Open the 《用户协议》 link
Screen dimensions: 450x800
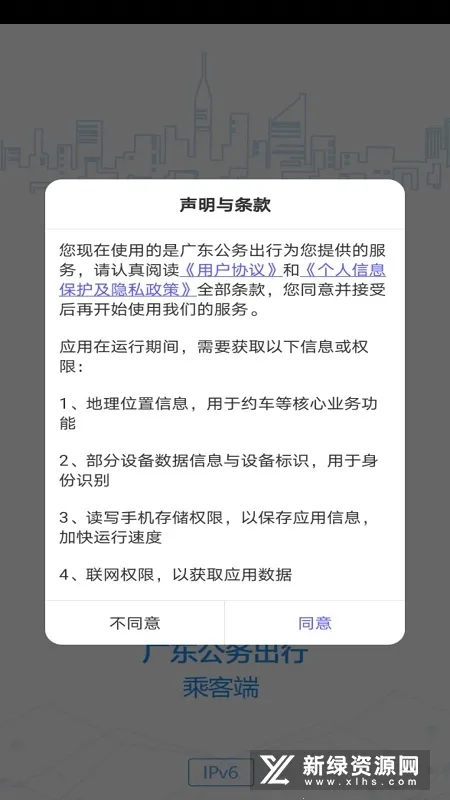coord(231,270)
